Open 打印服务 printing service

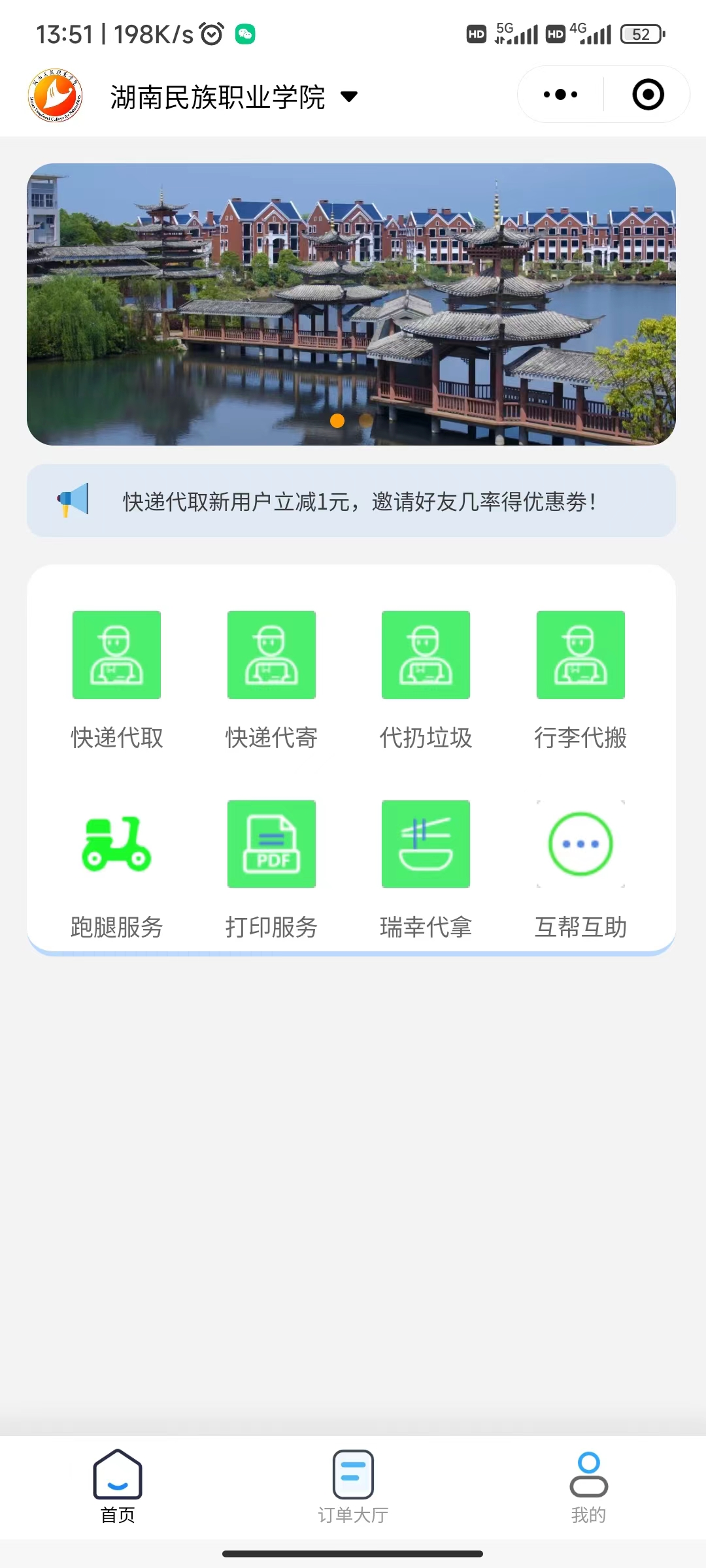pyautogui.click(x=271, y=869)
